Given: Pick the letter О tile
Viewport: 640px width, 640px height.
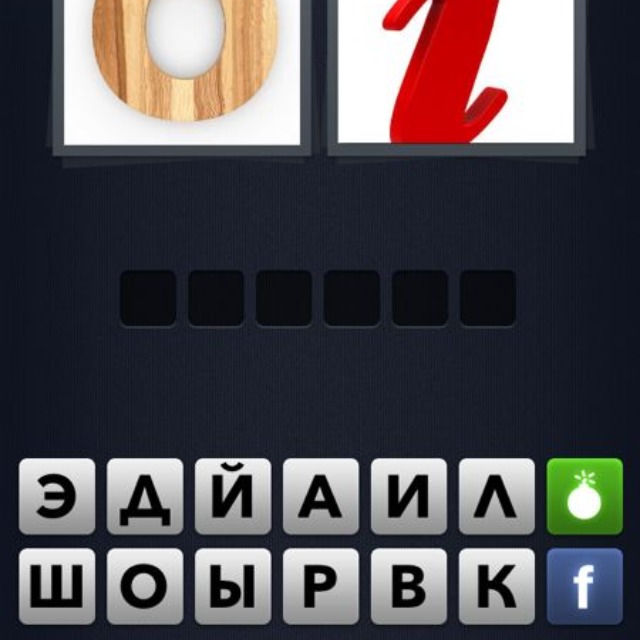Looking at the screenshot, I should click(145, 586).
